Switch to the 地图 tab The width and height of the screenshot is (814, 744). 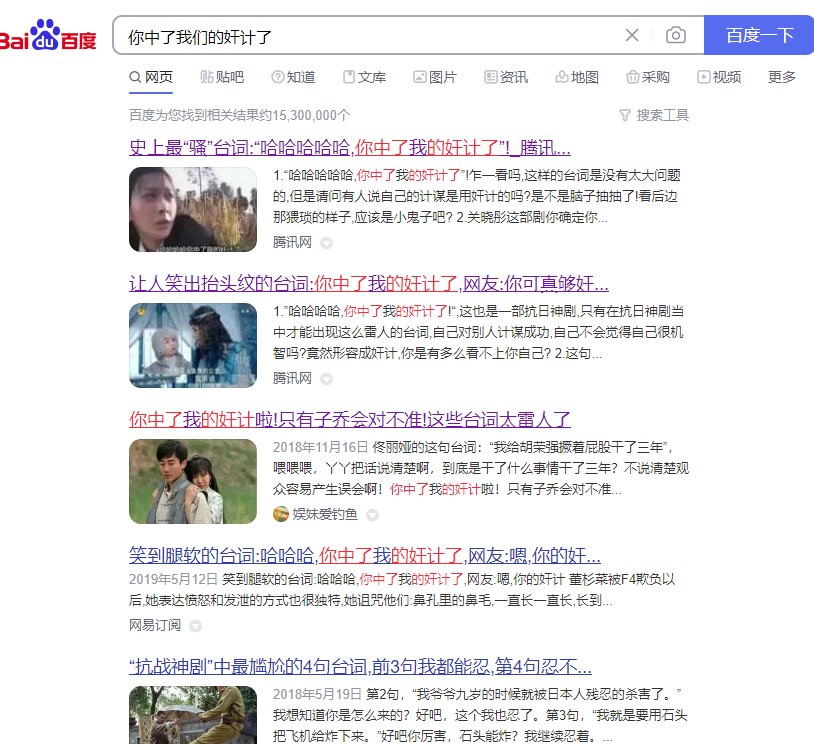click(577, 77)
